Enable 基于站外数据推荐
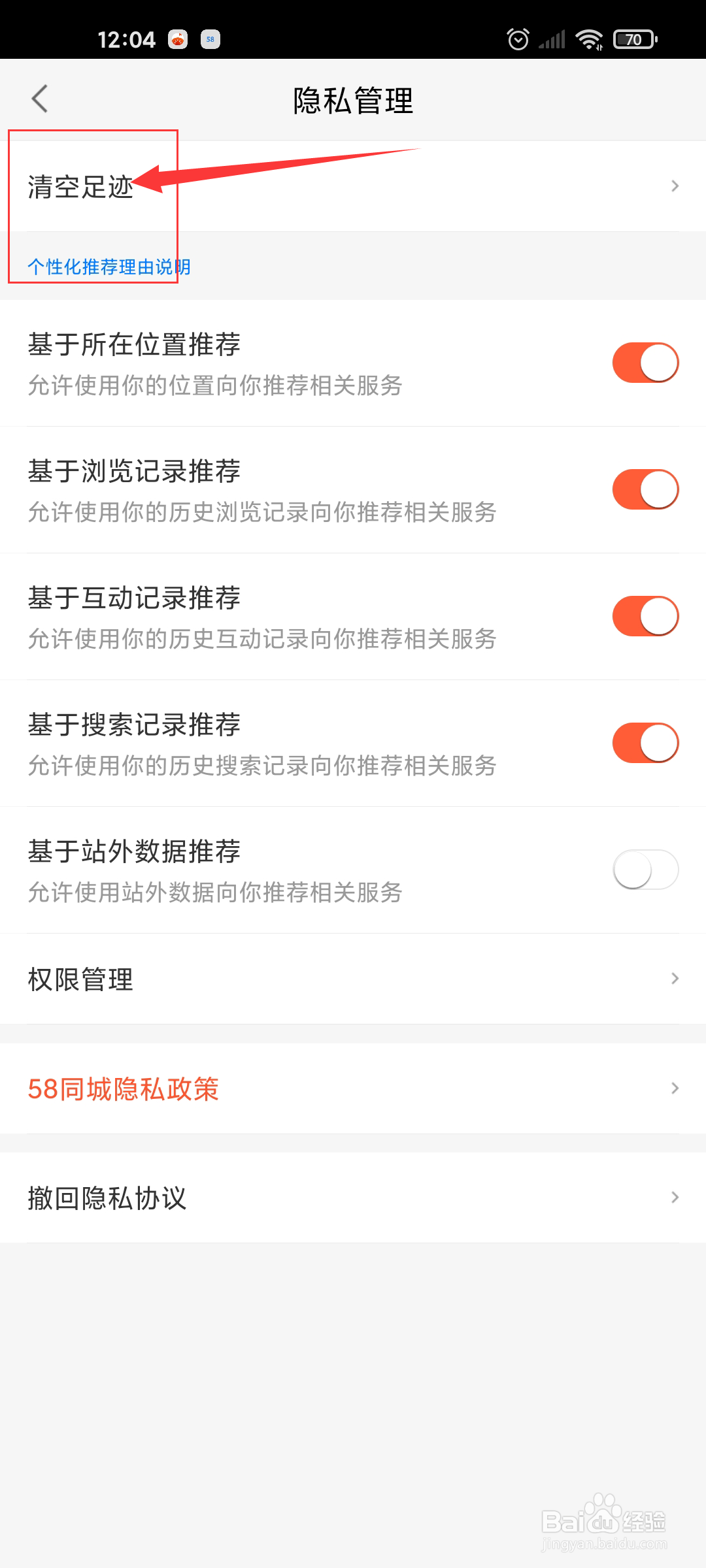Image resolution: width=706 pixels, height=1568 pixels. click(x=645, y=870)
